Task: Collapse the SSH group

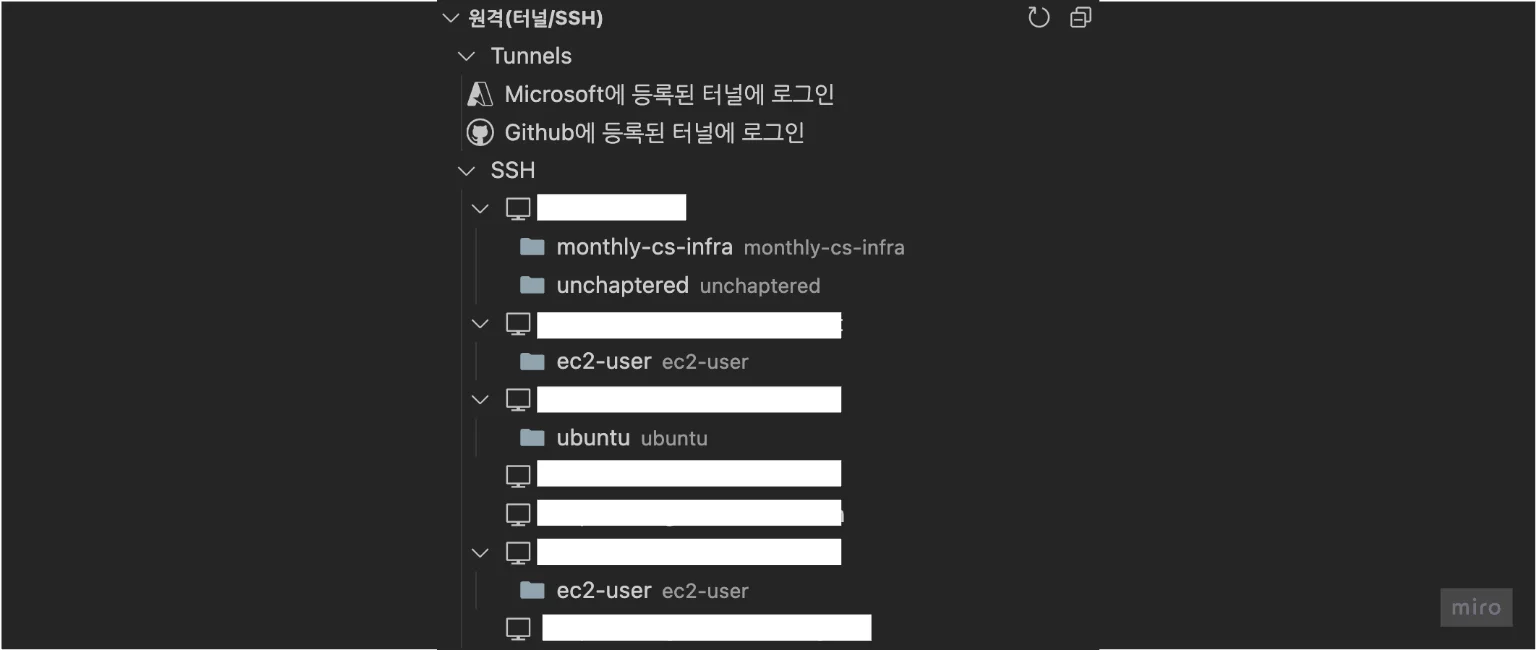Action: tap(467, 171)
